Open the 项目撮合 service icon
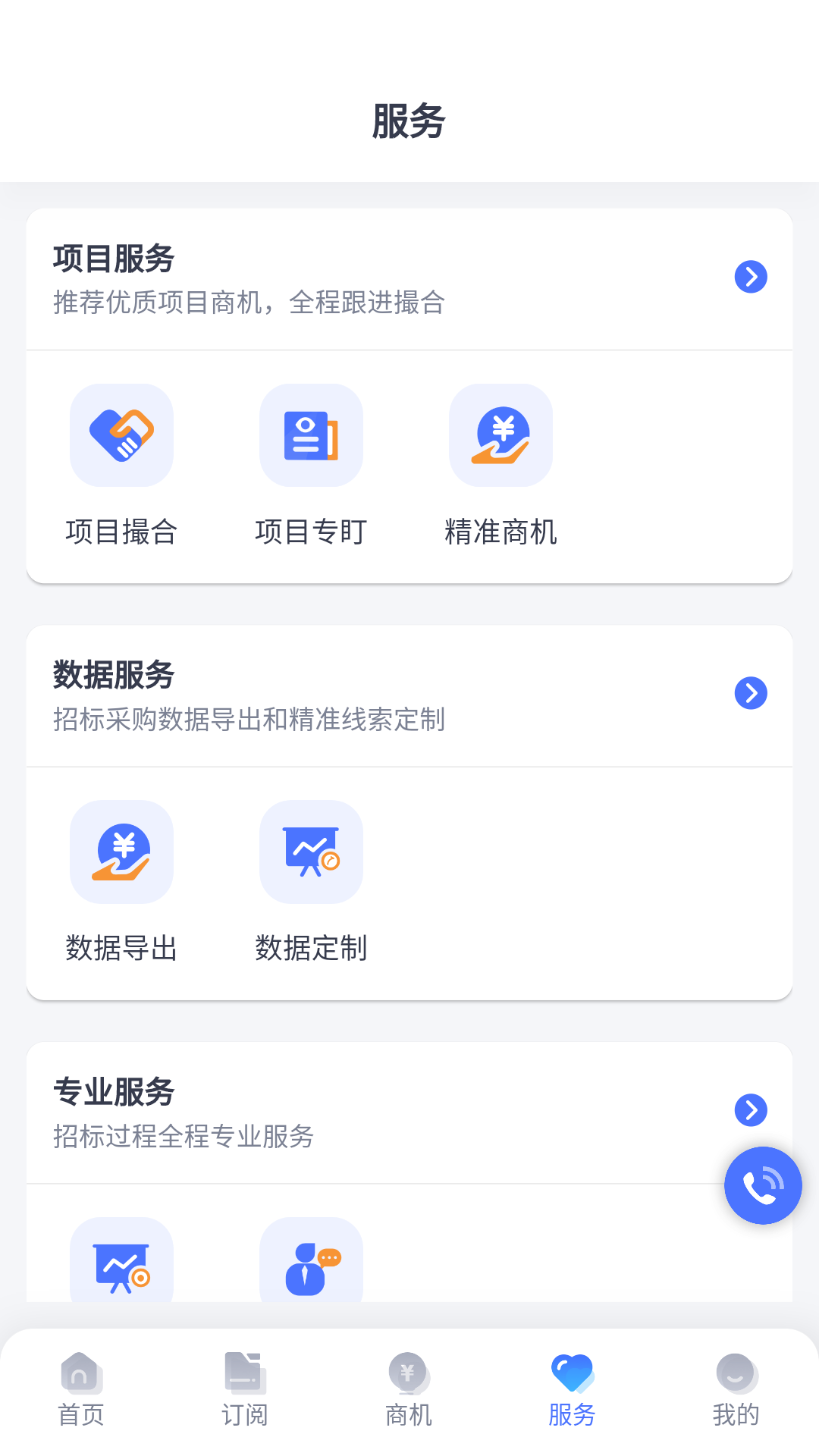This screenshot has height=1456, width=819. 121,435
